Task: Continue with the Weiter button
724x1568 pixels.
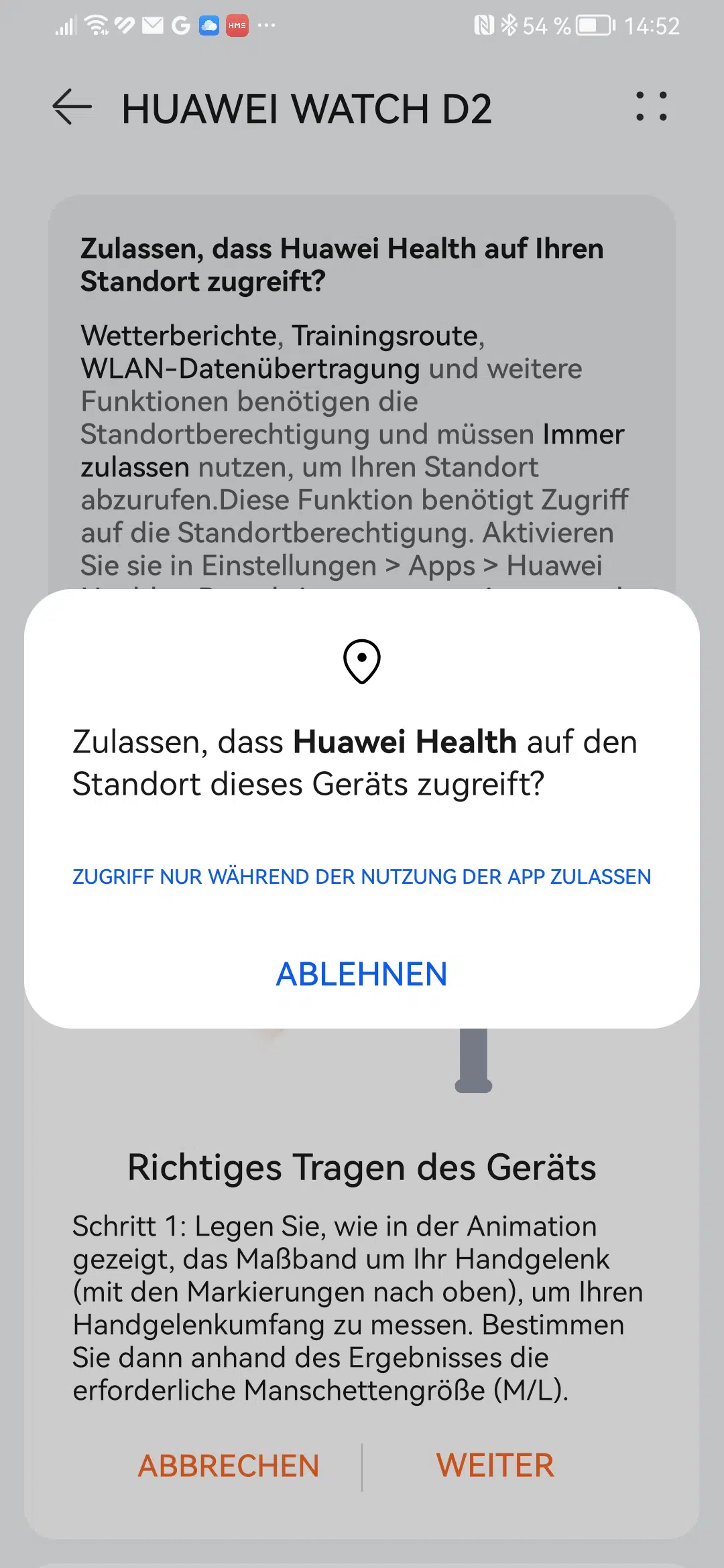Action: pyautogui.click(x=495, y=1465)
